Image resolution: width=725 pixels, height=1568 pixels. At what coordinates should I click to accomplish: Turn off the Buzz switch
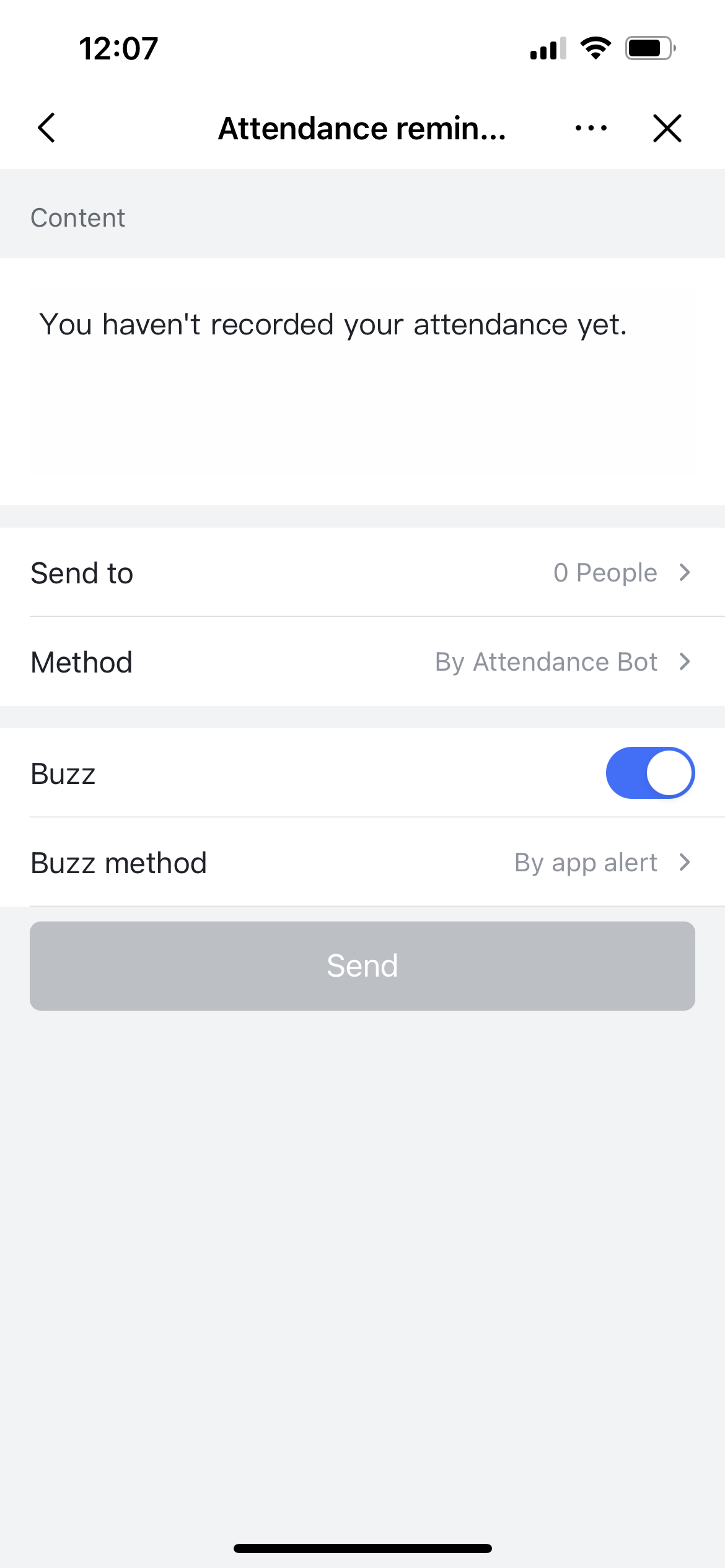pos(650,773)
